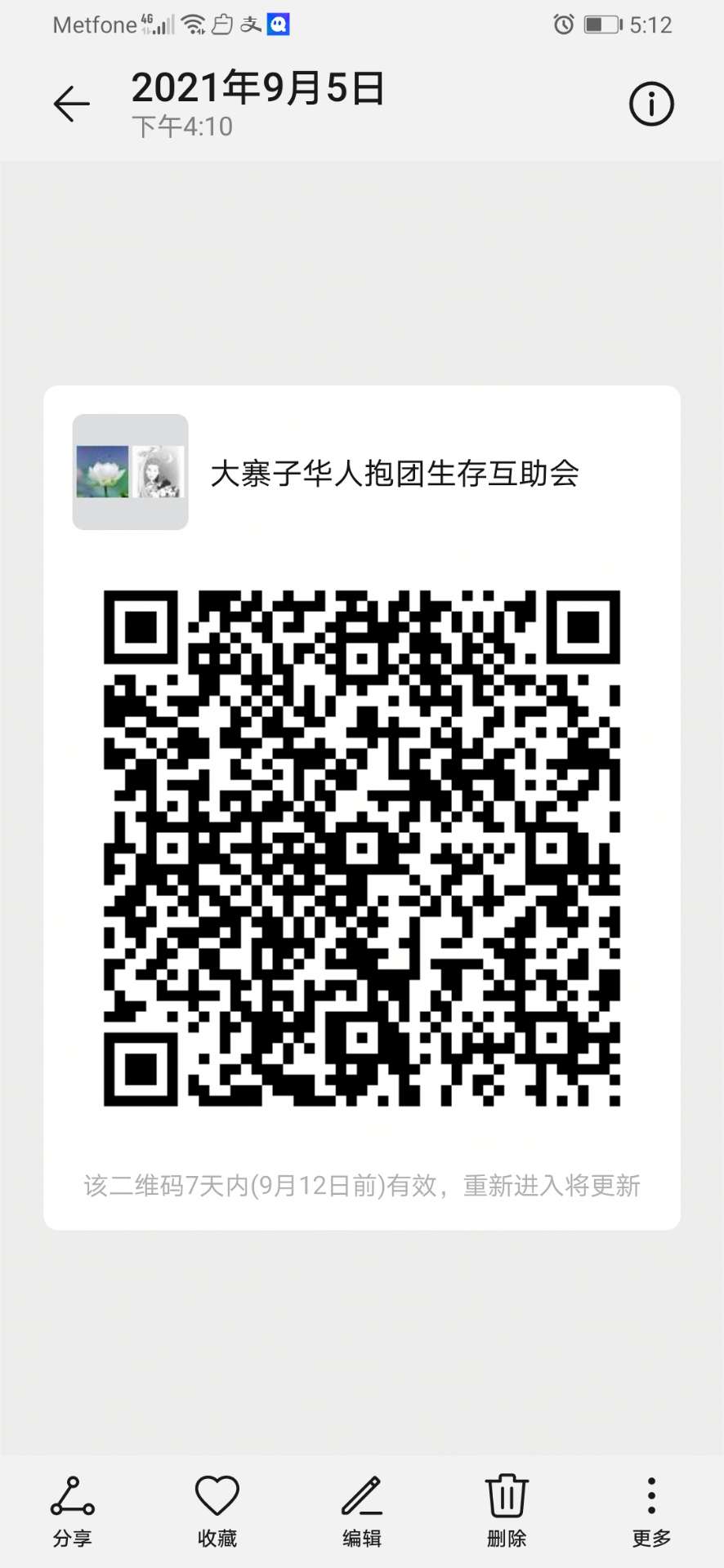
Task: Edit this image (编辑)
Action: point(362,1510)
